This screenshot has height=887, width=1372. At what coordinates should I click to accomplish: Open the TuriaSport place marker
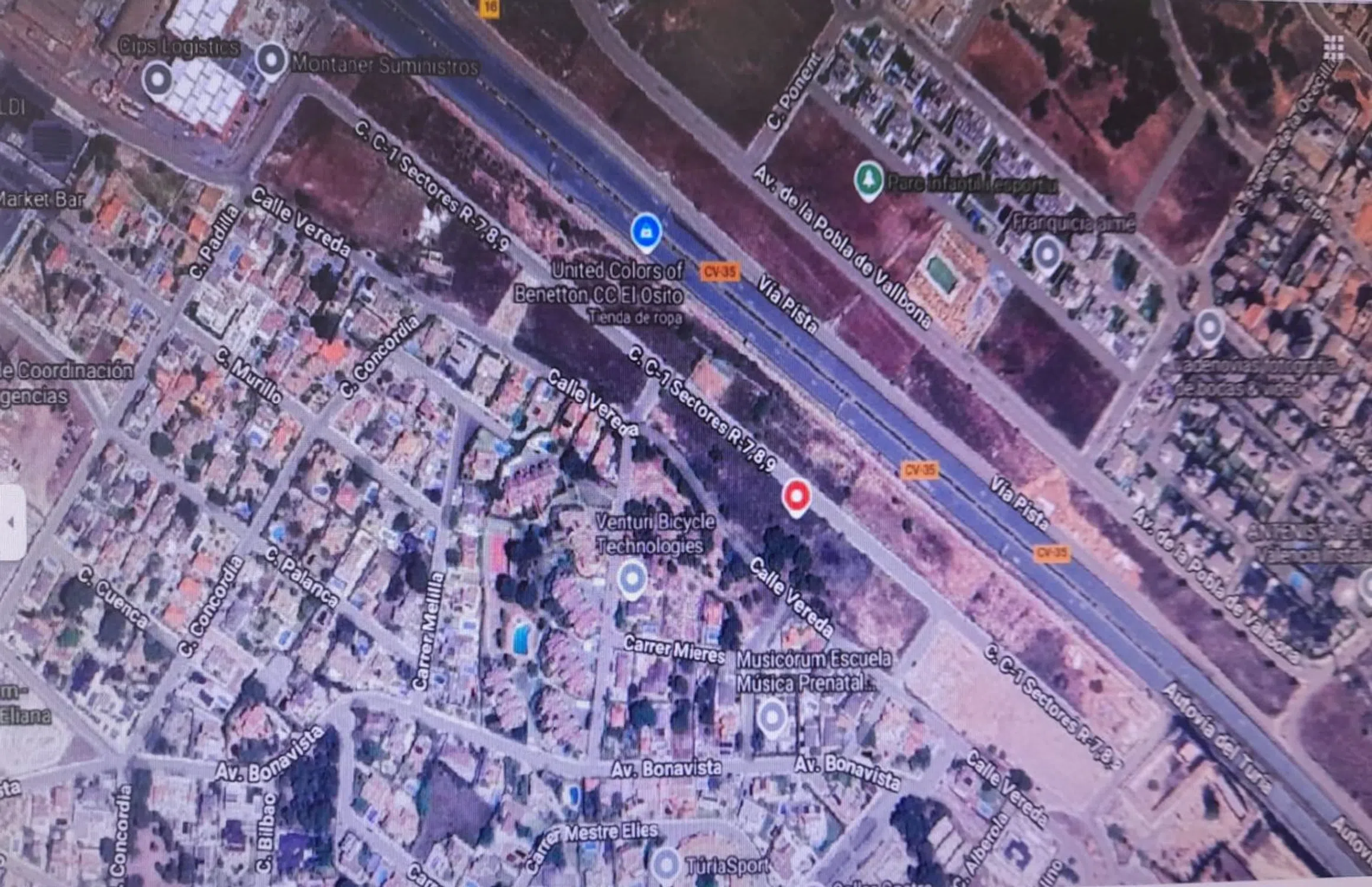[x=666, y=865]
